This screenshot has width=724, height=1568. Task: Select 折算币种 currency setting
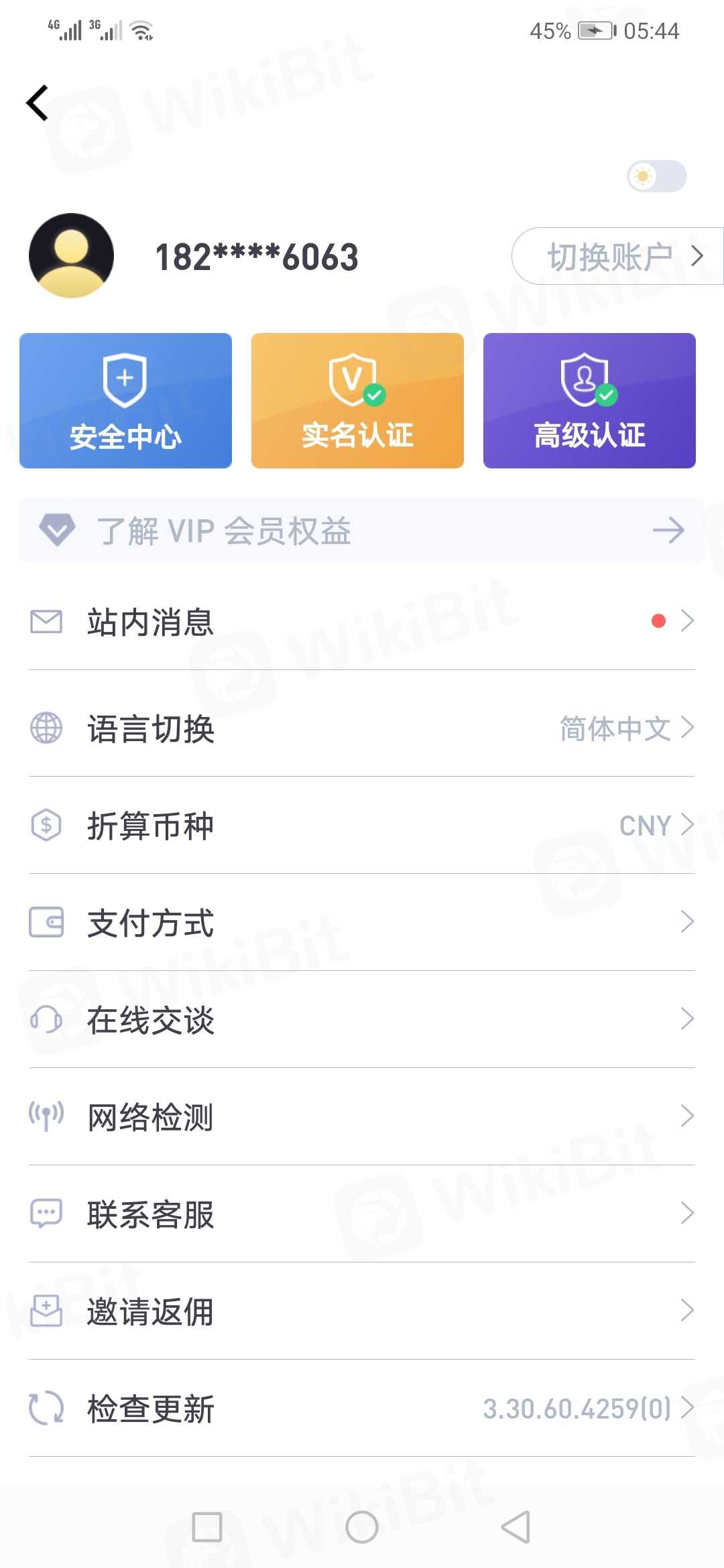point(362,826)
